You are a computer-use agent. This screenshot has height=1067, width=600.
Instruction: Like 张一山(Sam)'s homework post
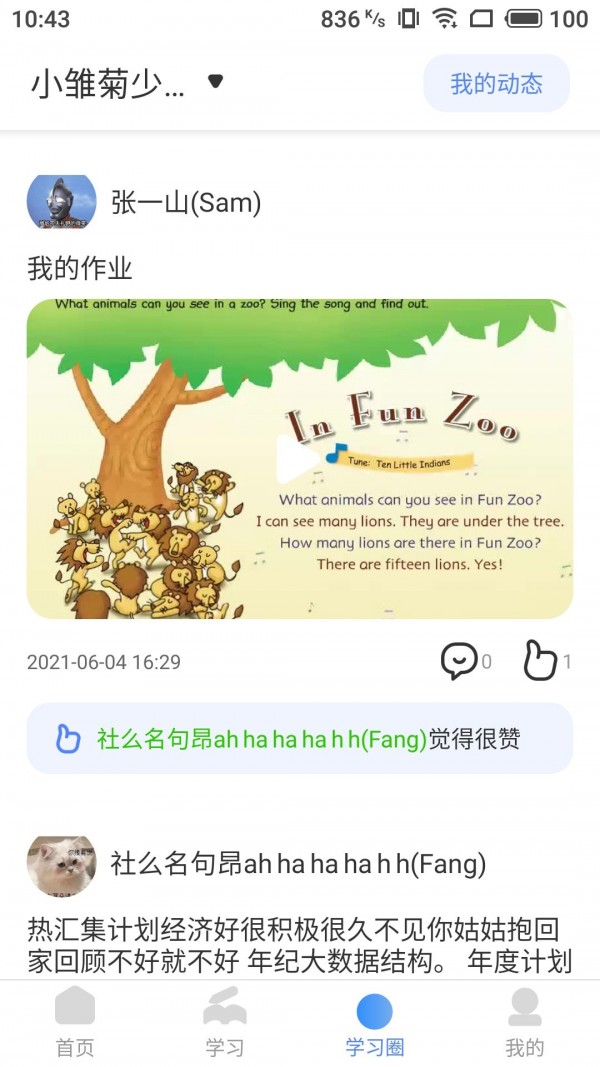pyautogui.click(x=540, y=660)
